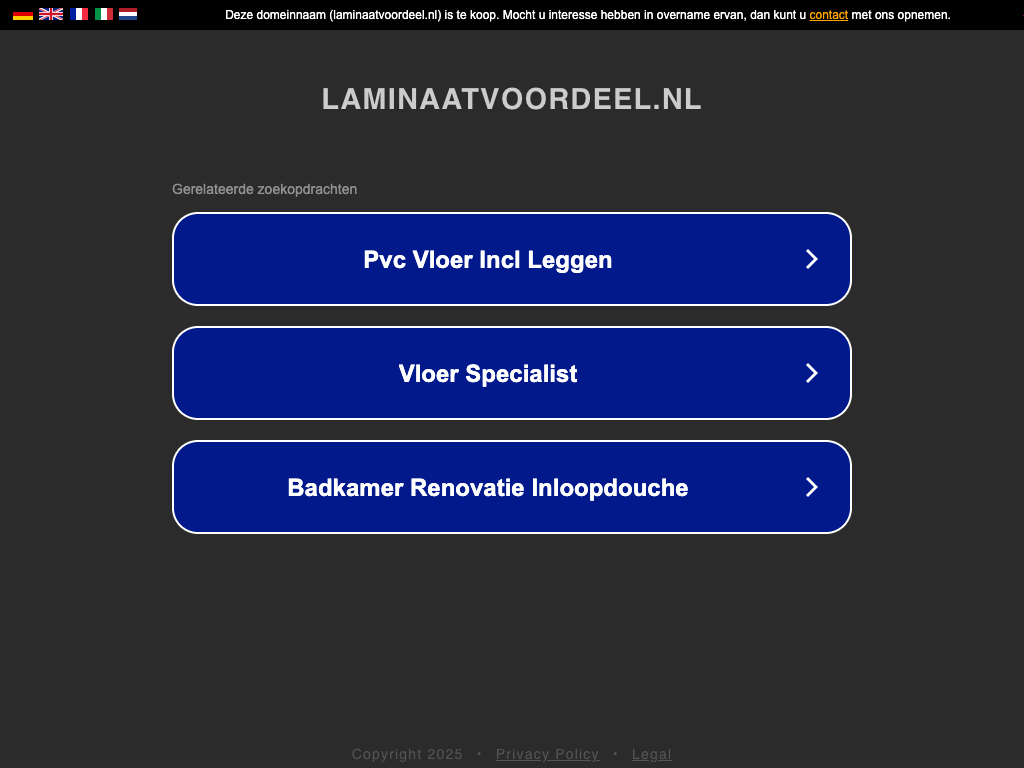Choose the French flag language

pyautogui.click(x=79, y=15)
